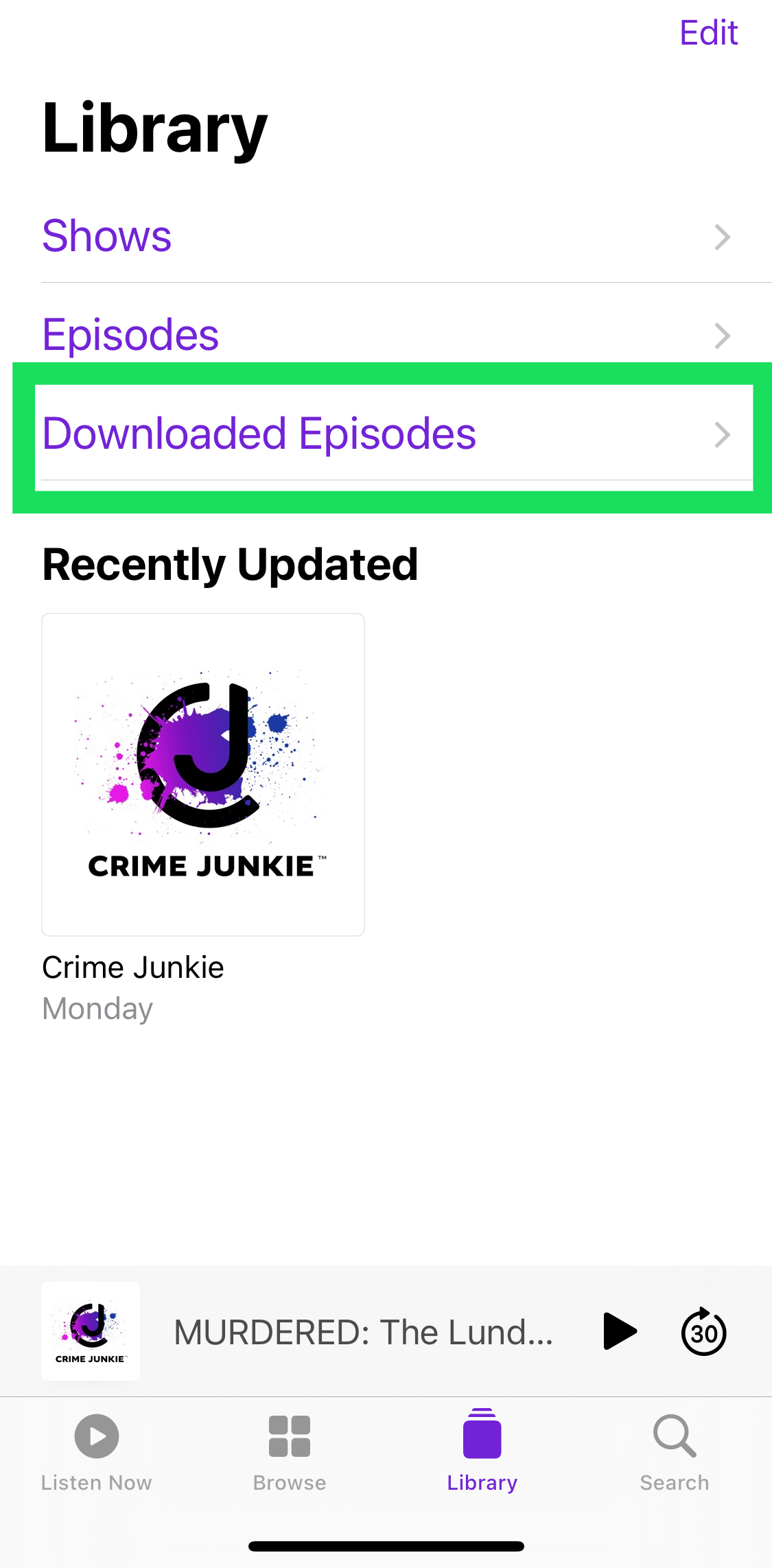Image resolution: width=772 pixels, height=1568 pixels.
Task: Tap Edit in the top corner
Action: tap(708, 33)
